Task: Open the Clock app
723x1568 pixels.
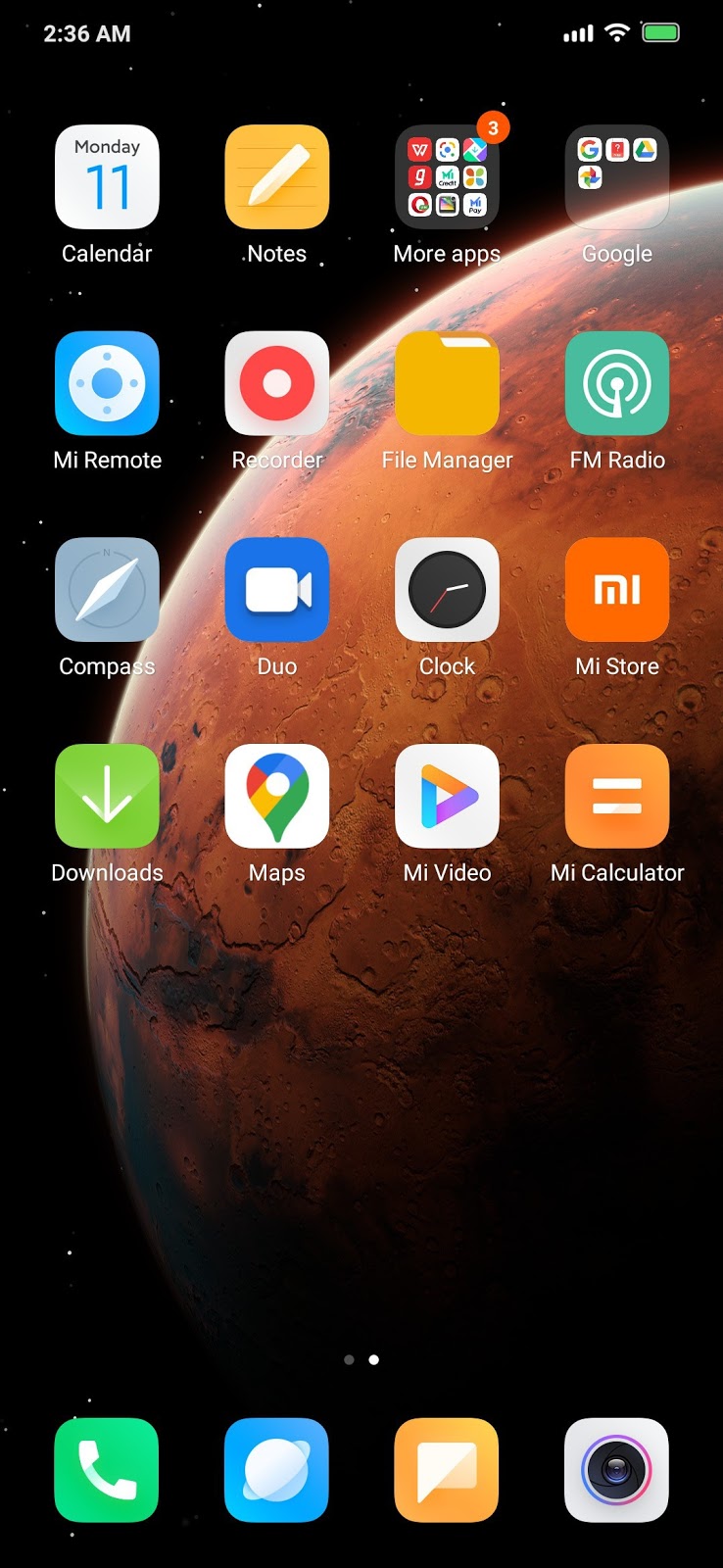Action: (447, 590)
